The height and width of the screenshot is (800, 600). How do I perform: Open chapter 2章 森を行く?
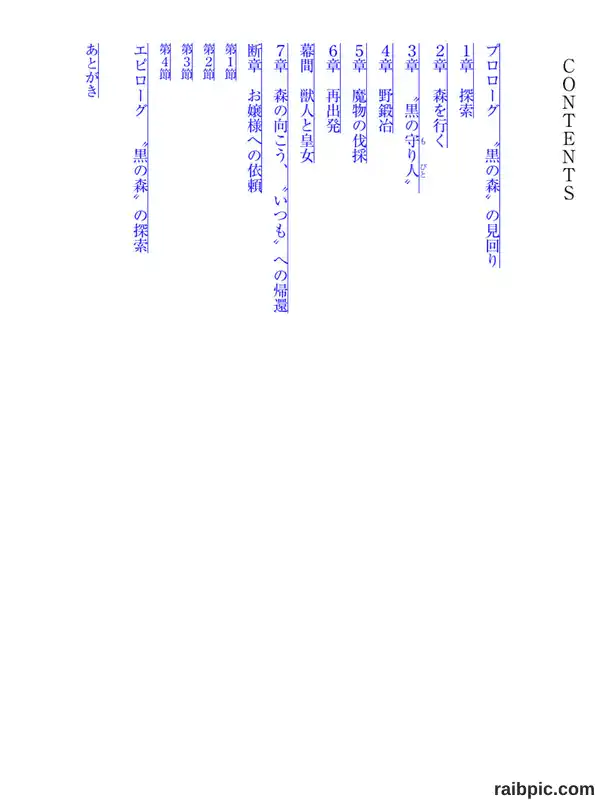[x=440, y=96]
